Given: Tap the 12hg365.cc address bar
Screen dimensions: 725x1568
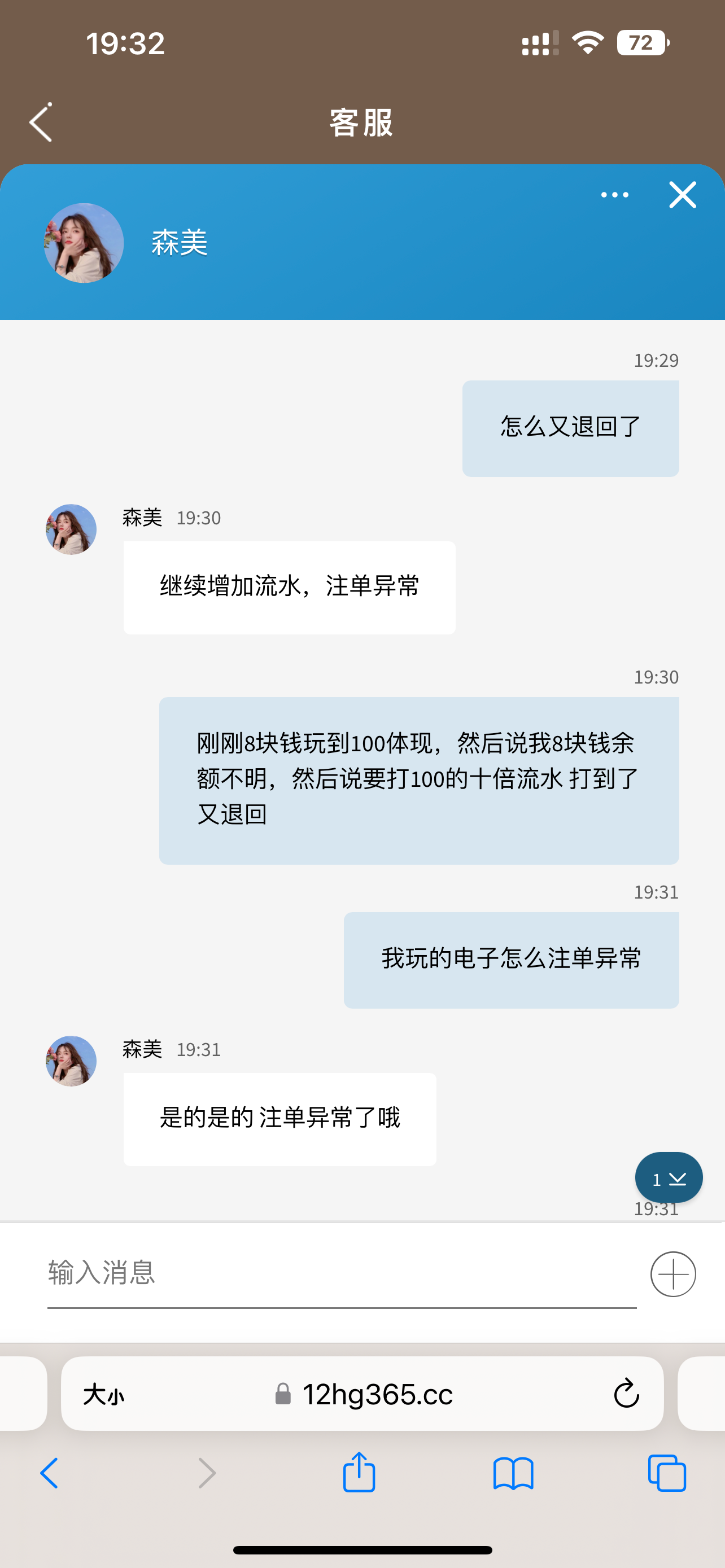Looking at the screenshot, I should (365, 1395).
